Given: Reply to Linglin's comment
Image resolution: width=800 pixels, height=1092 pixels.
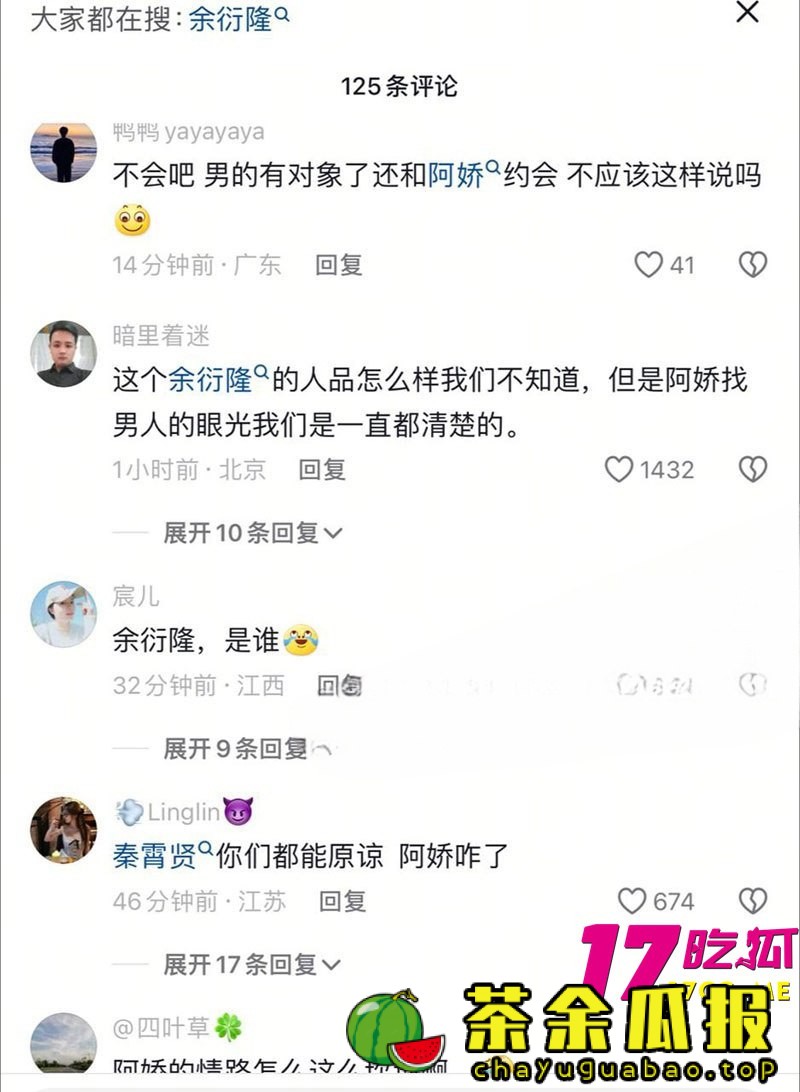Looking at the screenshot, I should (342, 902).
